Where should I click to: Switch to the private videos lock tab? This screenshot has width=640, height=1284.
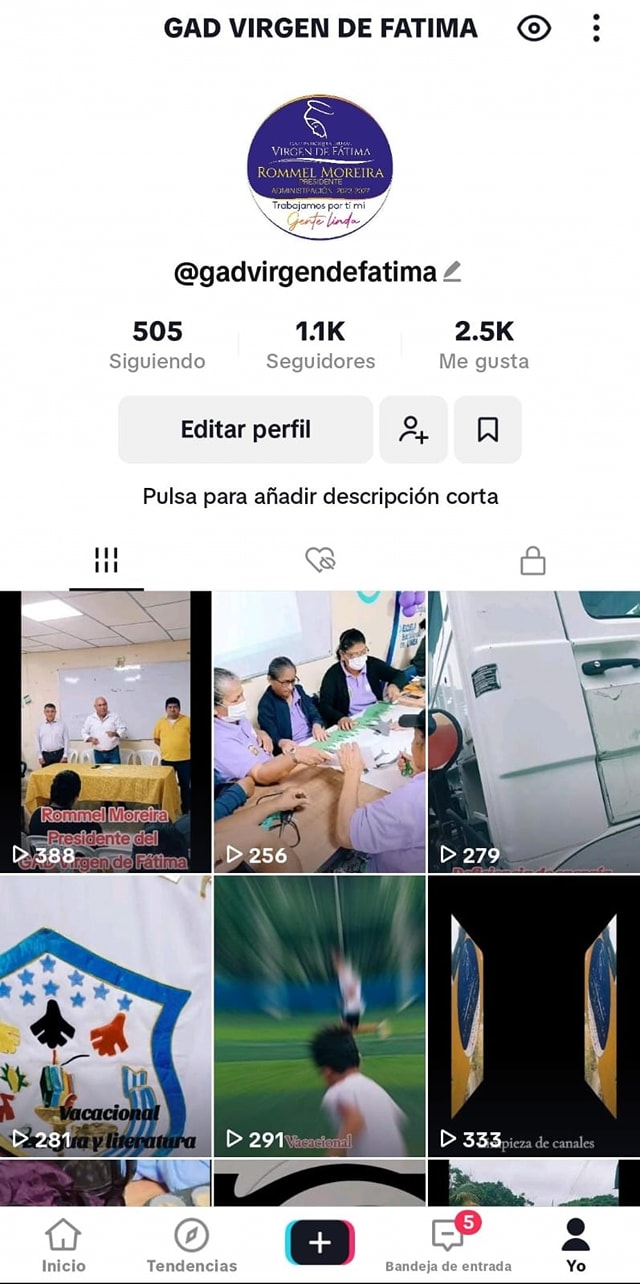click(x=533, y=561)
